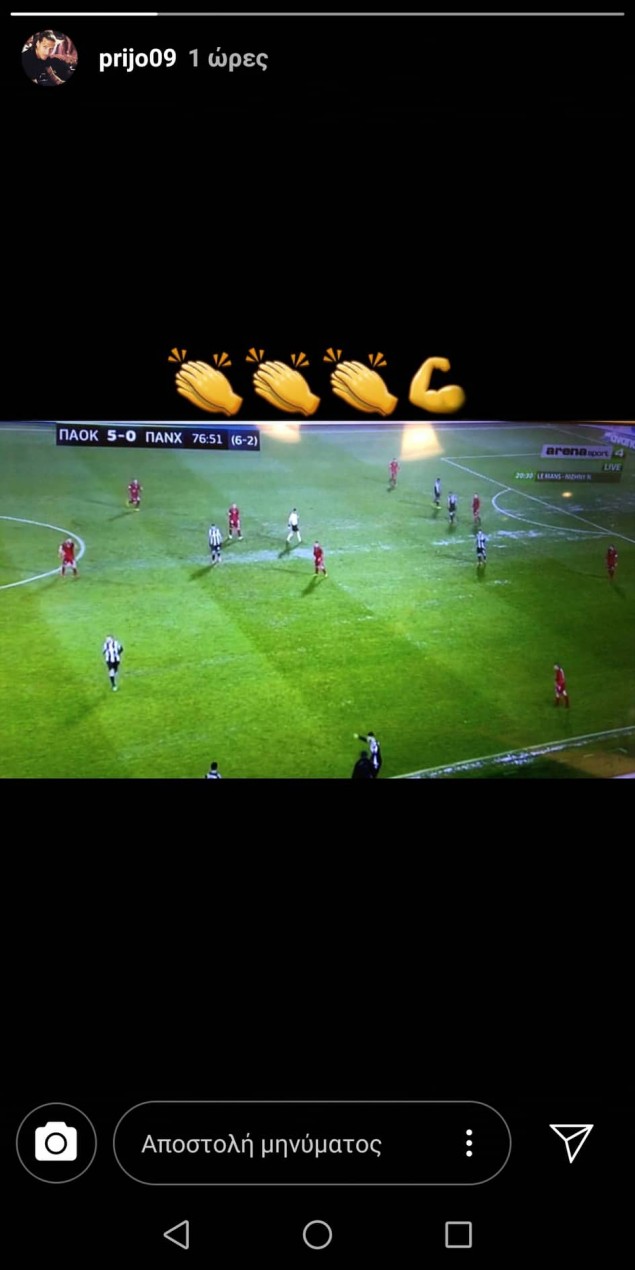
Task: Go back with the system back button
Action: (x=177, y=1235)
